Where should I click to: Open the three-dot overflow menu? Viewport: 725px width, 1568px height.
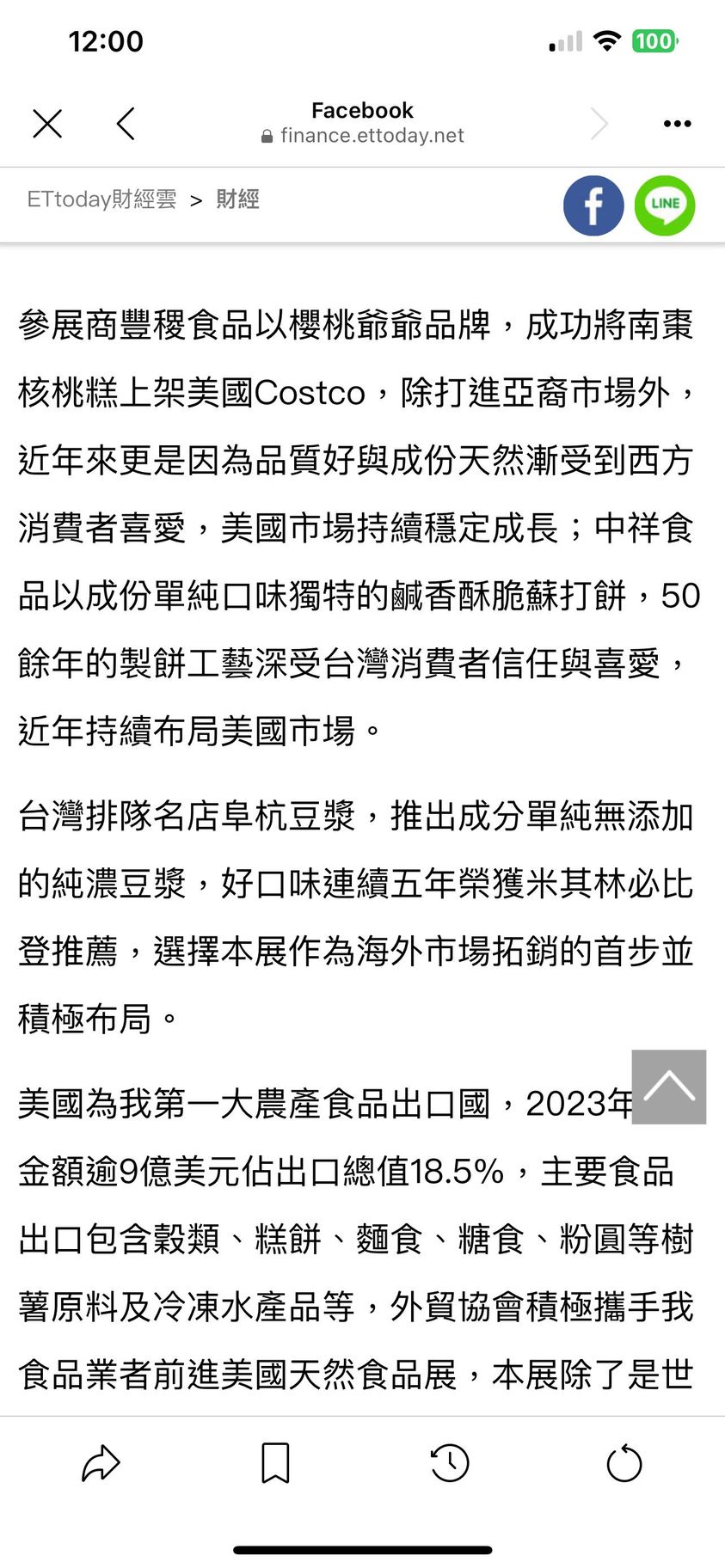tap(677, 124)
